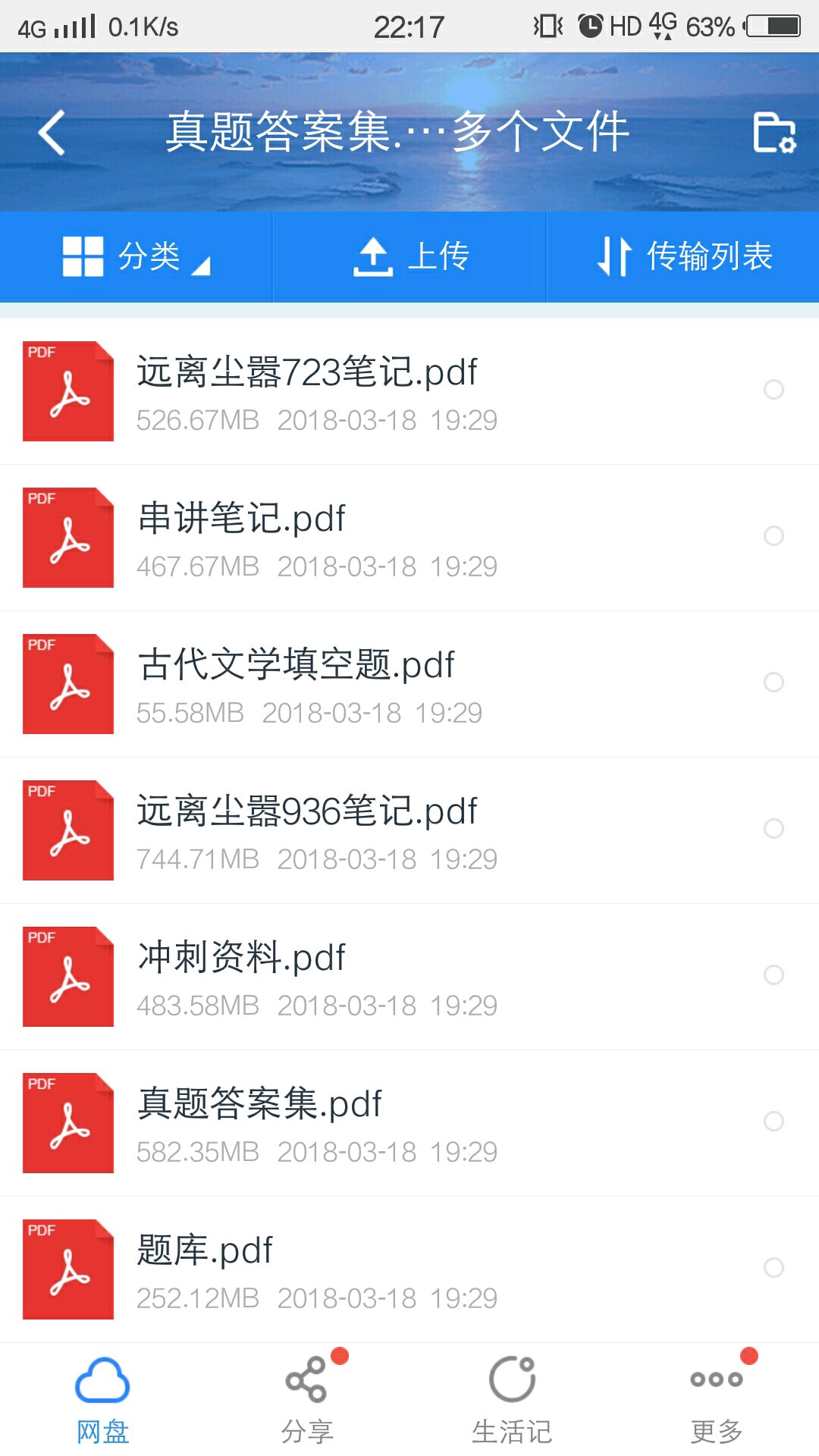Open the folder settings icon
Viewport: 819px width, 1456px height.
773,133
